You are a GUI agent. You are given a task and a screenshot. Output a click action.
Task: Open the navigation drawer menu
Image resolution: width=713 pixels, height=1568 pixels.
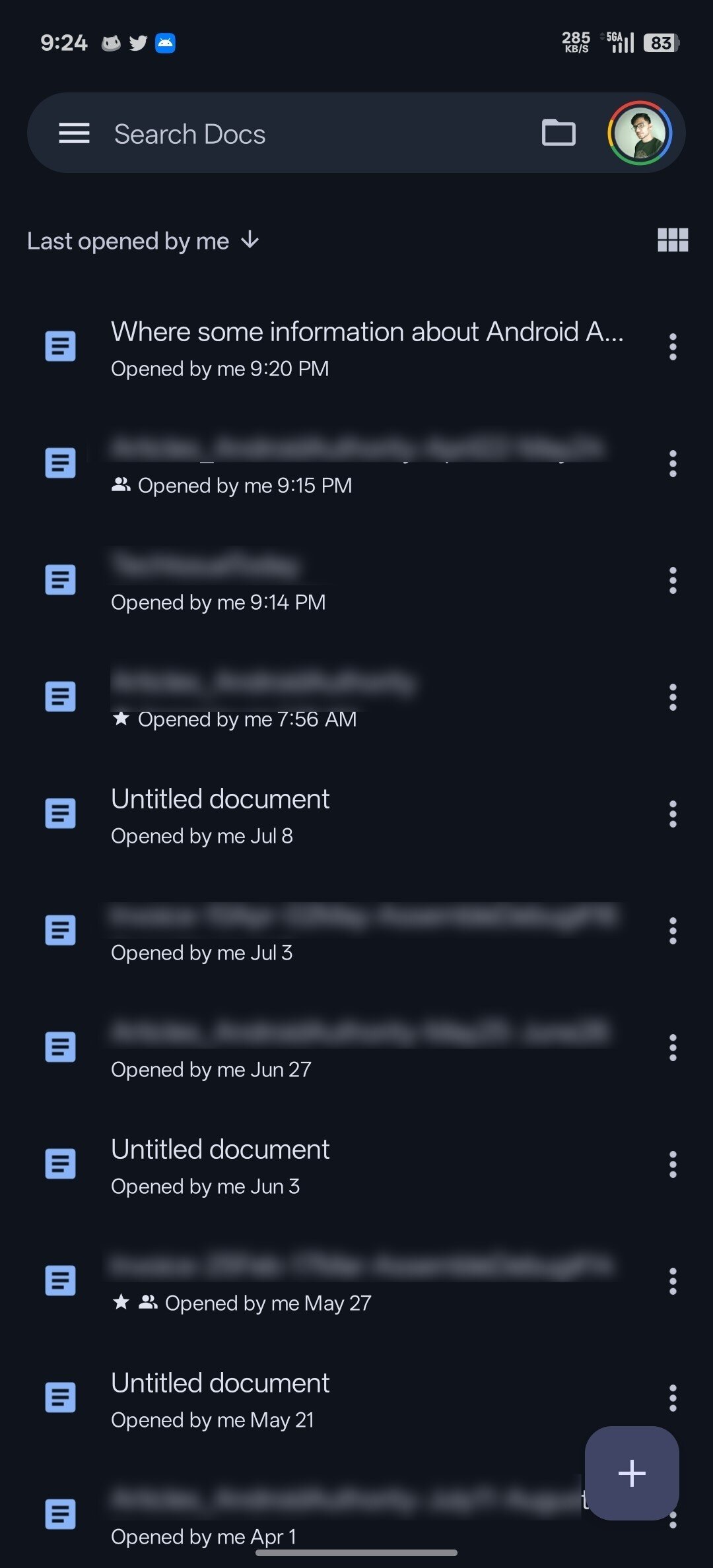click(74, 133)
